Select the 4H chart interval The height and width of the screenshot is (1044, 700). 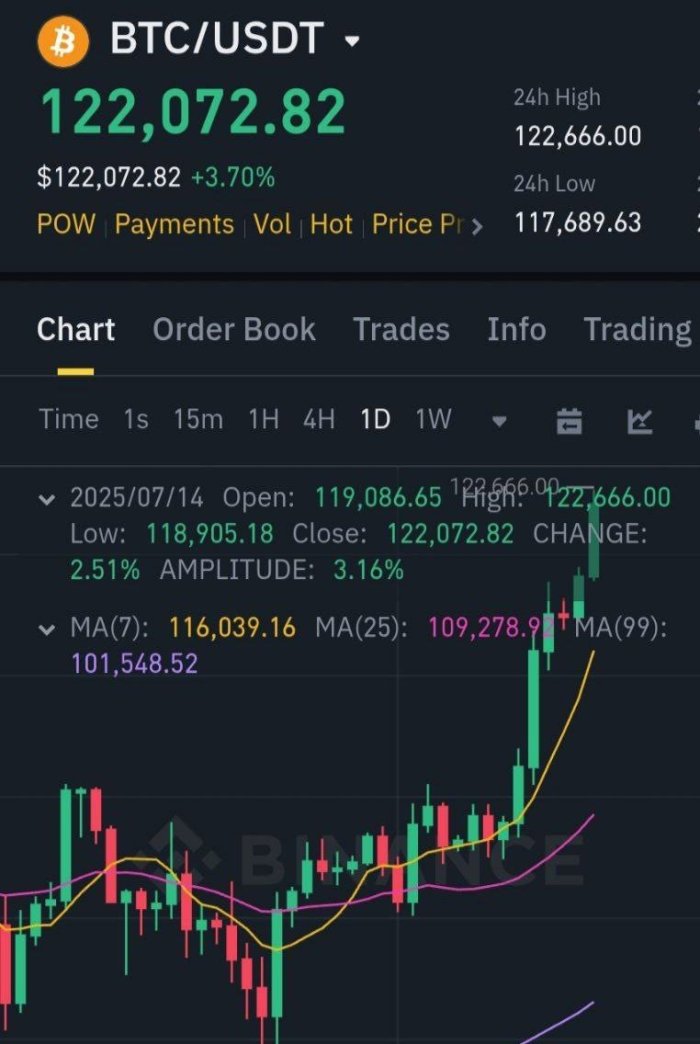pos(319,419)
